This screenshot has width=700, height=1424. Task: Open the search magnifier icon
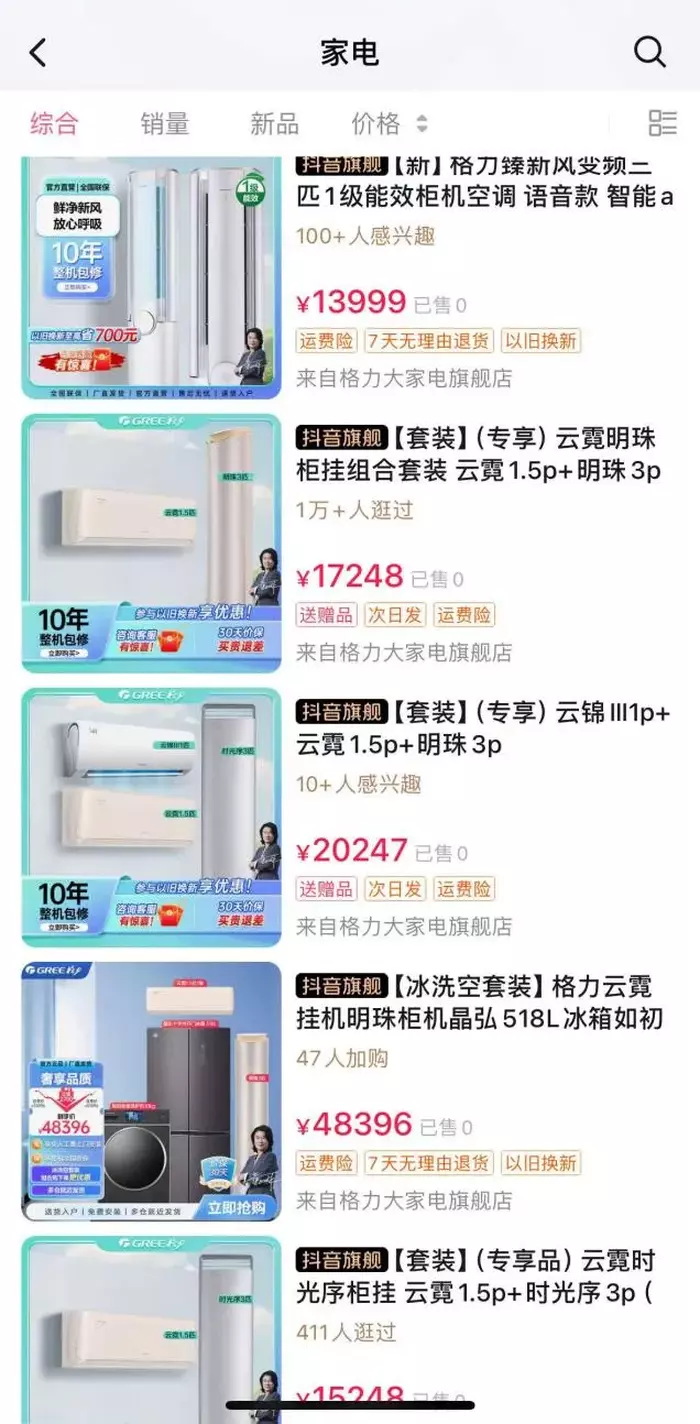[649, 52]
